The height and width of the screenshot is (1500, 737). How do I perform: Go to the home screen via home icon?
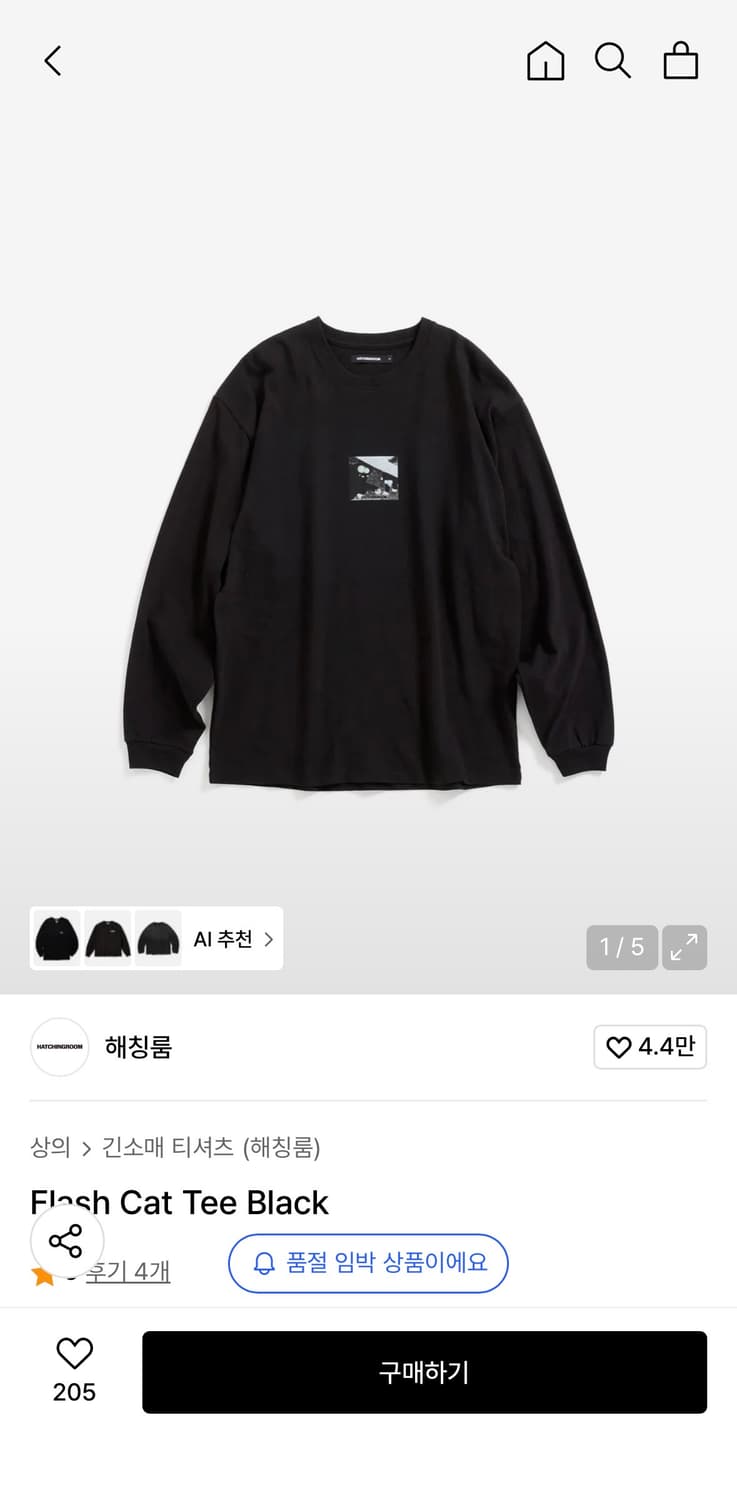point(546,60)
